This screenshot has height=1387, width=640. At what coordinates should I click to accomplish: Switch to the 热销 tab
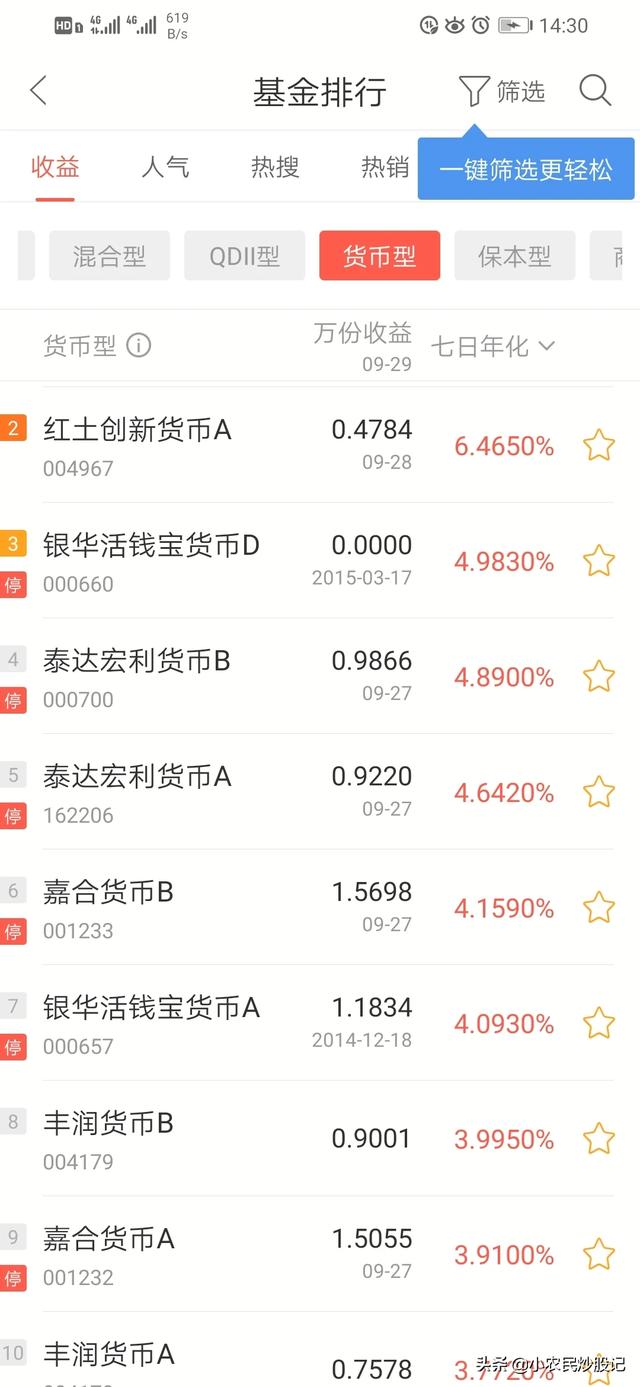click(x=385, y=167)
